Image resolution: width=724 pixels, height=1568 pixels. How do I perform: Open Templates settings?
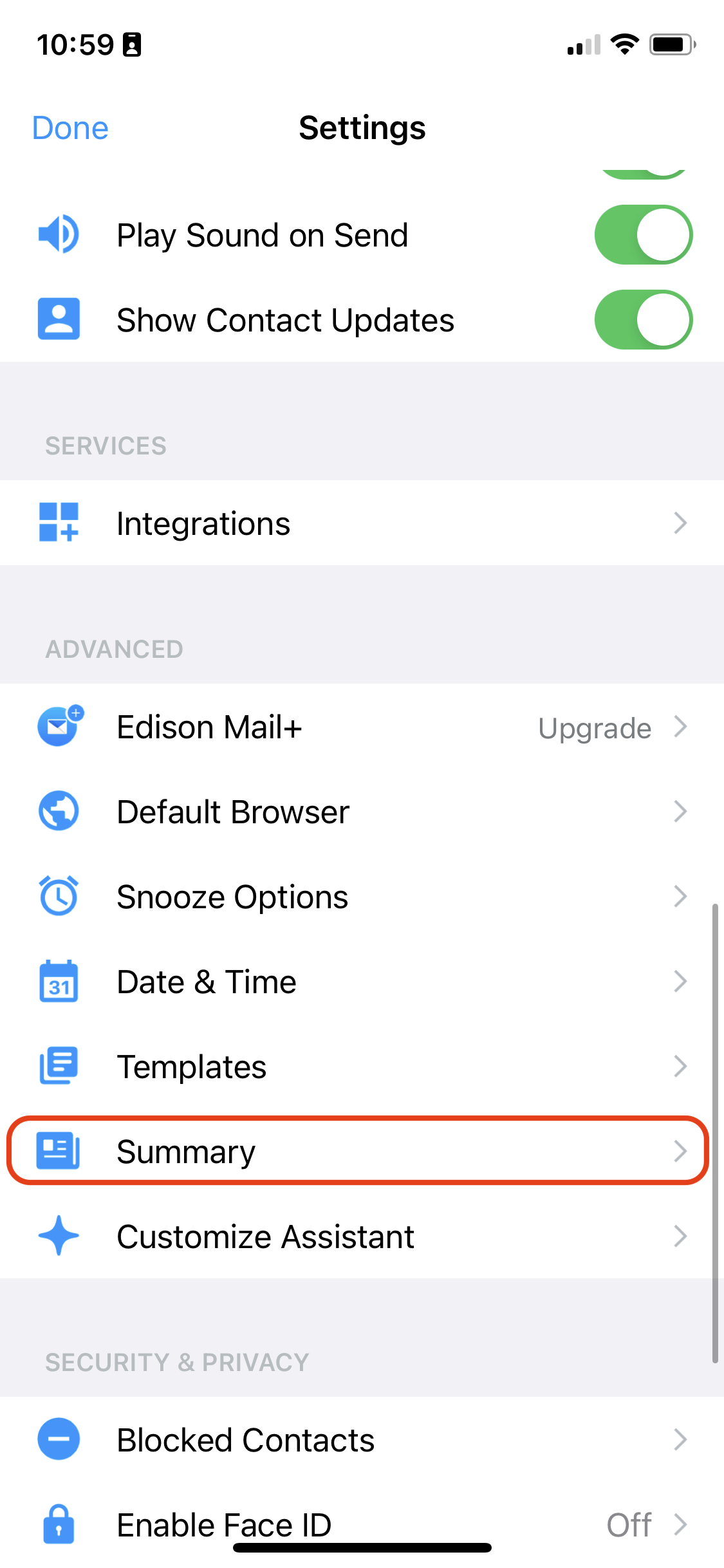pyautogui.click(x=362, y=1067)
